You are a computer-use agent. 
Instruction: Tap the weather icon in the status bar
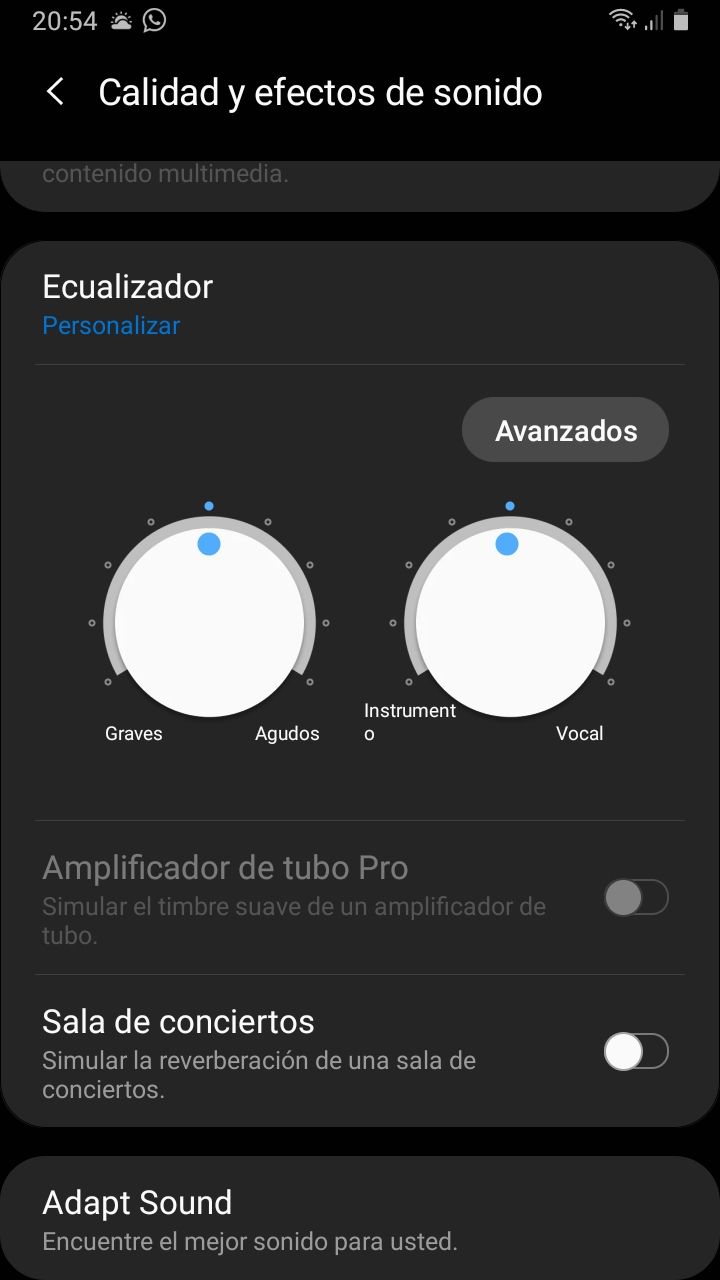(120, 20)
